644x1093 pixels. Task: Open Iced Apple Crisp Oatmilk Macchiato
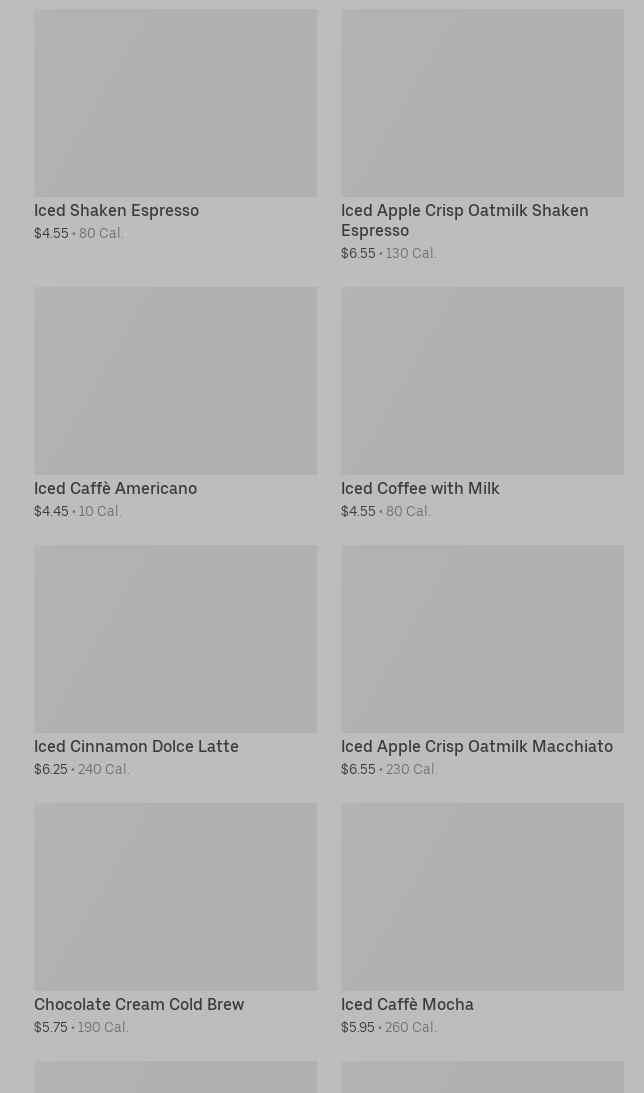point(482,661)
